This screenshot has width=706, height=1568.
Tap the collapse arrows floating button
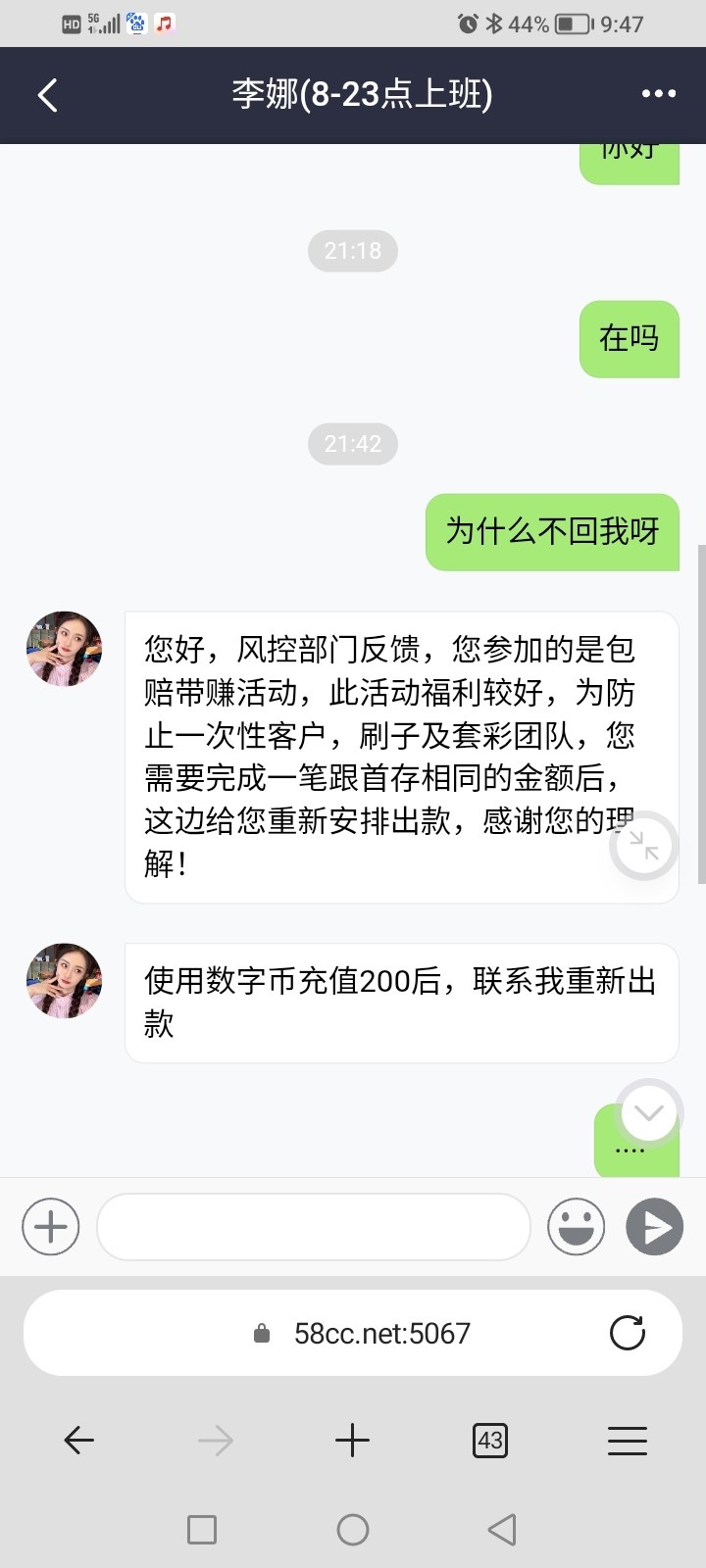coord(643,845)
